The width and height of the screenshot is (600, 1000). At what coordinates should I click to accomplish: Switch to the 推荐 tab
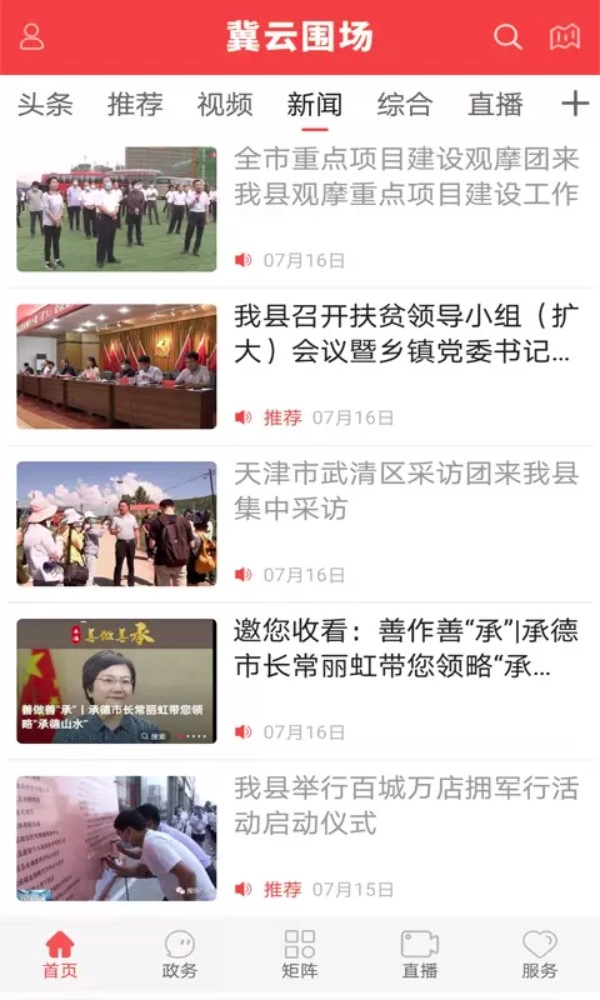(x=135, y=104)
